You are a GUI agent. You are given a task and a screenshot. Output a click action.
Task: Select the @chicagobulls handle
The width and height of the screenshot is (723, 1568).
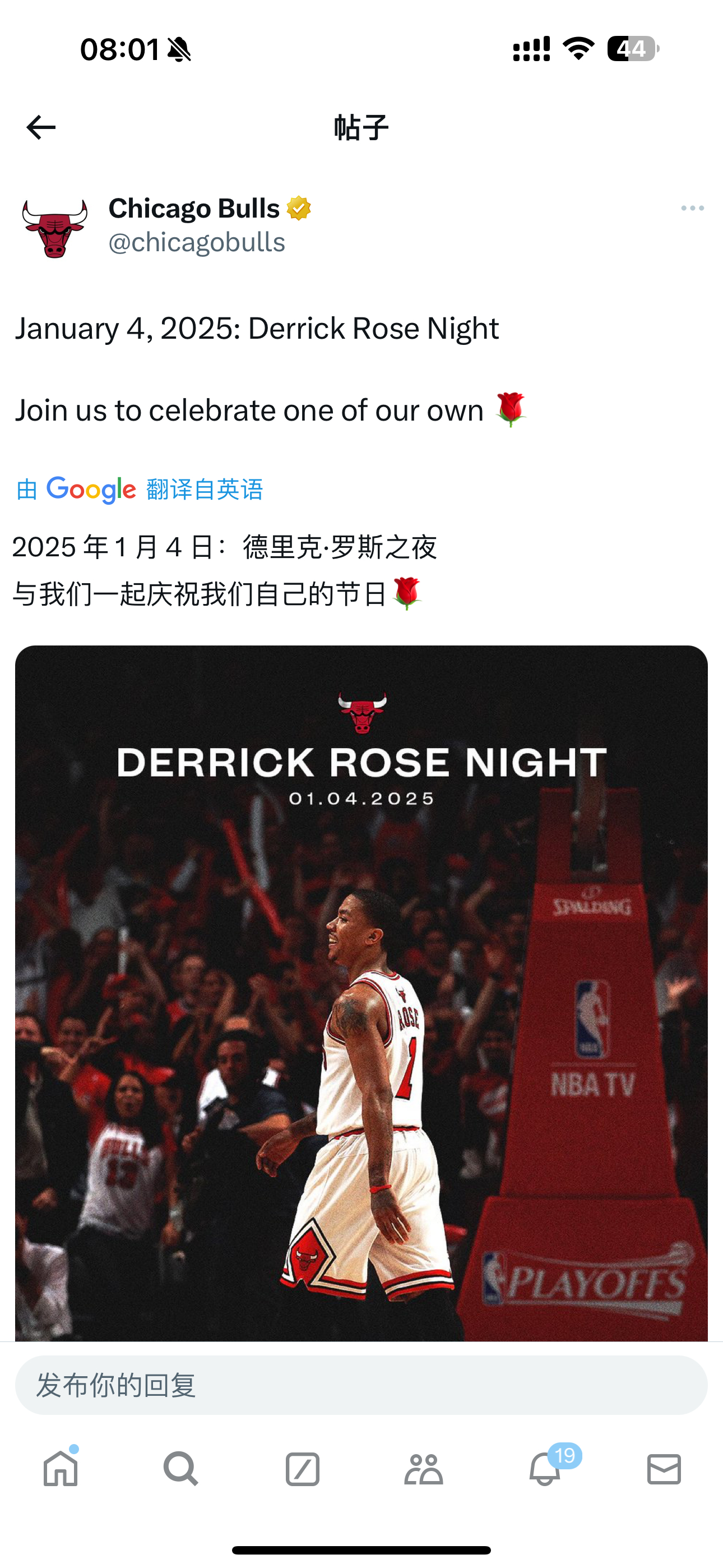click(196, 242)
